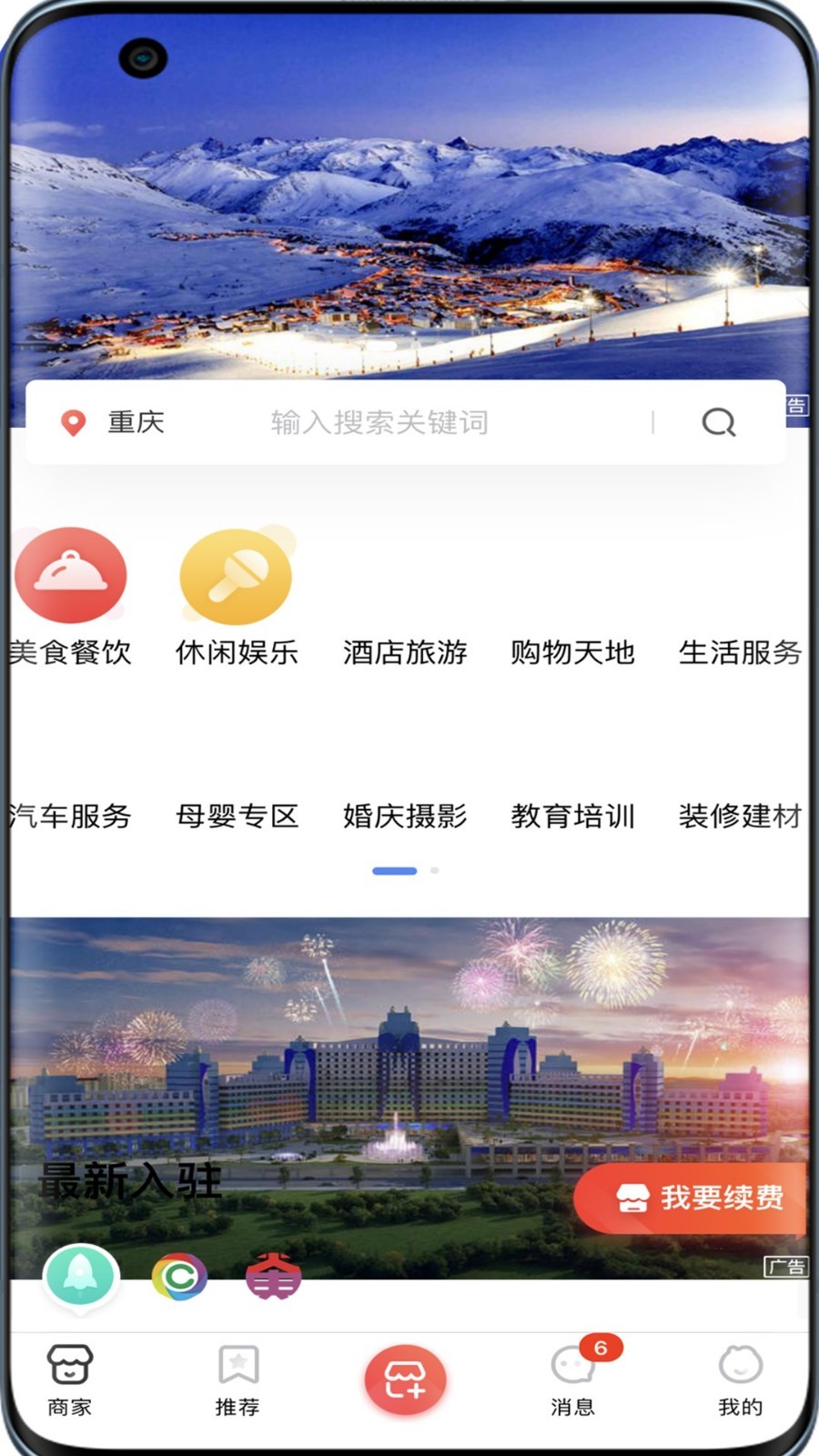This screenshot has height=1456, width=819.
Task: Open the city selector showing 重庆
Action: click(116, 422)
